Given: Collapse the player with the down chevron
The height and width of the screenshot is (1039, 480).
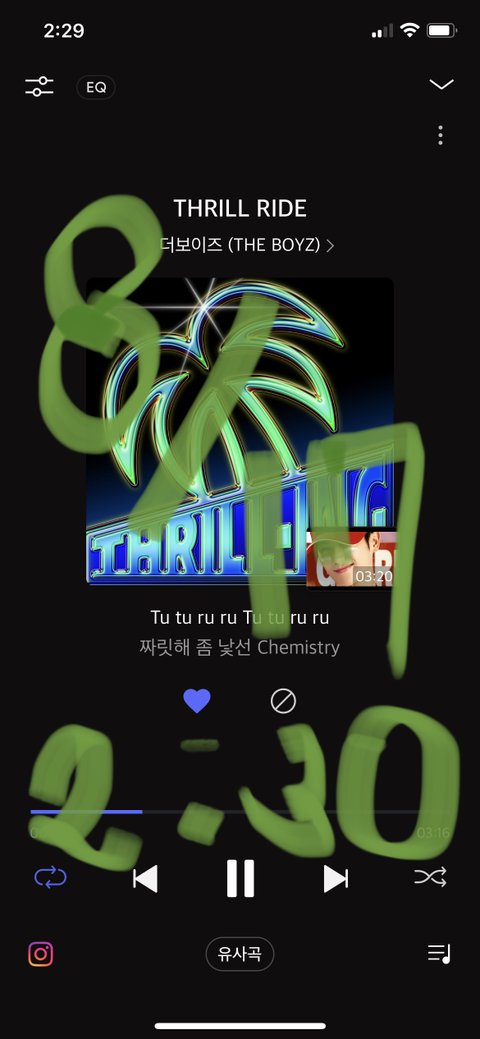Looking at the screenshot, I should tap(441, 84).
